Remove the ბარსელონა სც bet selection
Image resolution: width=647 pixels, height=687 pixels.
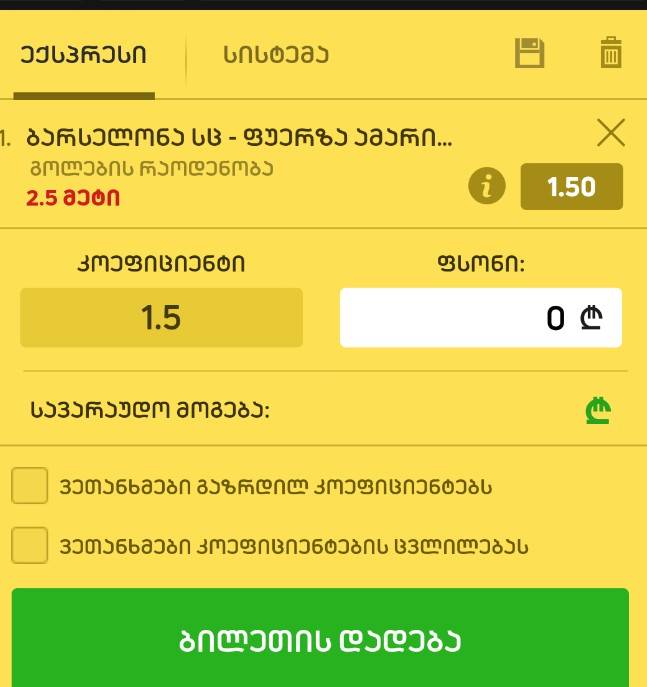[610, 133]
